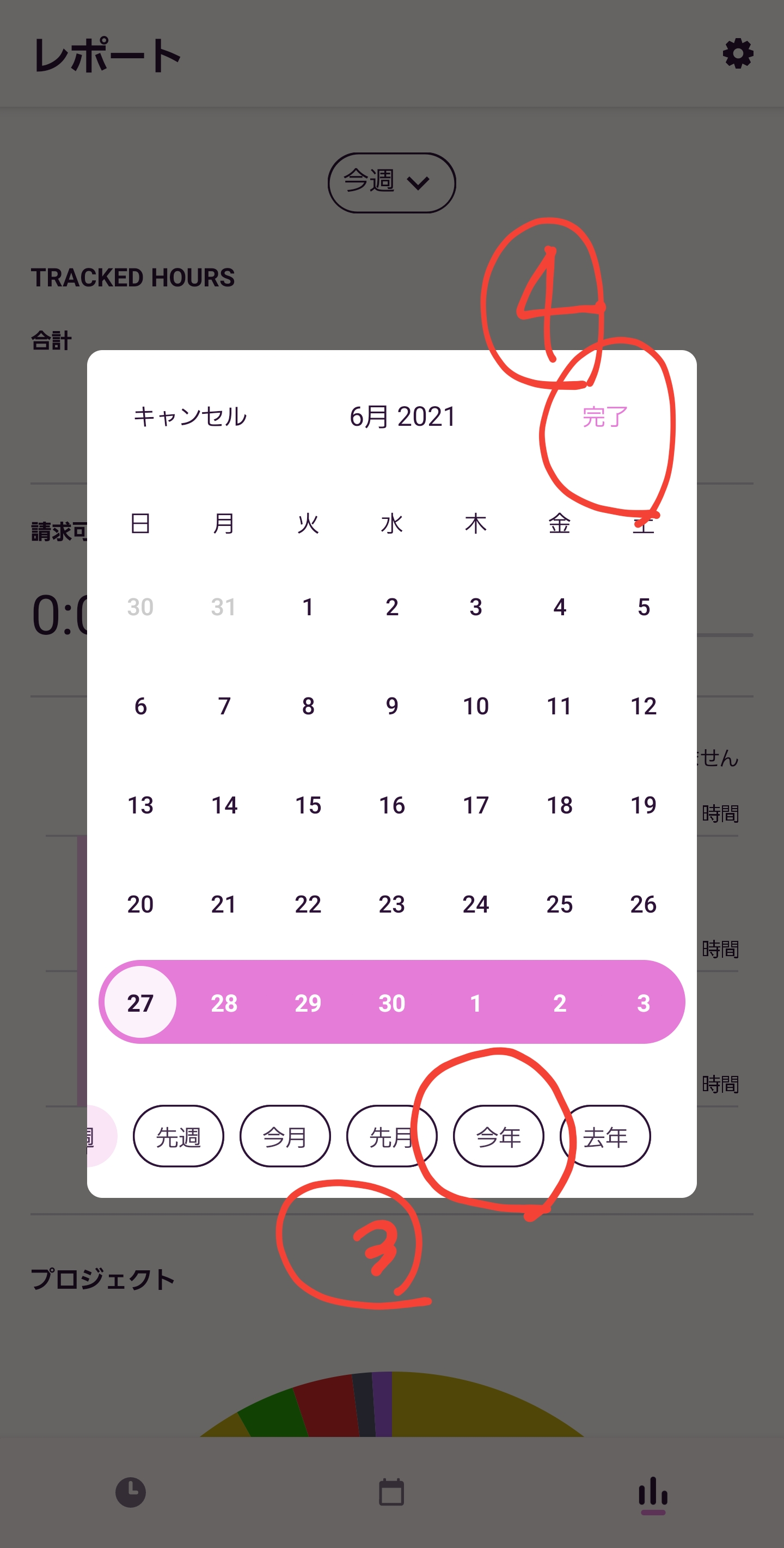784x1548 pixels.
Task: Pick the 先月 range chip
Action: click(x=391, y=1136)
